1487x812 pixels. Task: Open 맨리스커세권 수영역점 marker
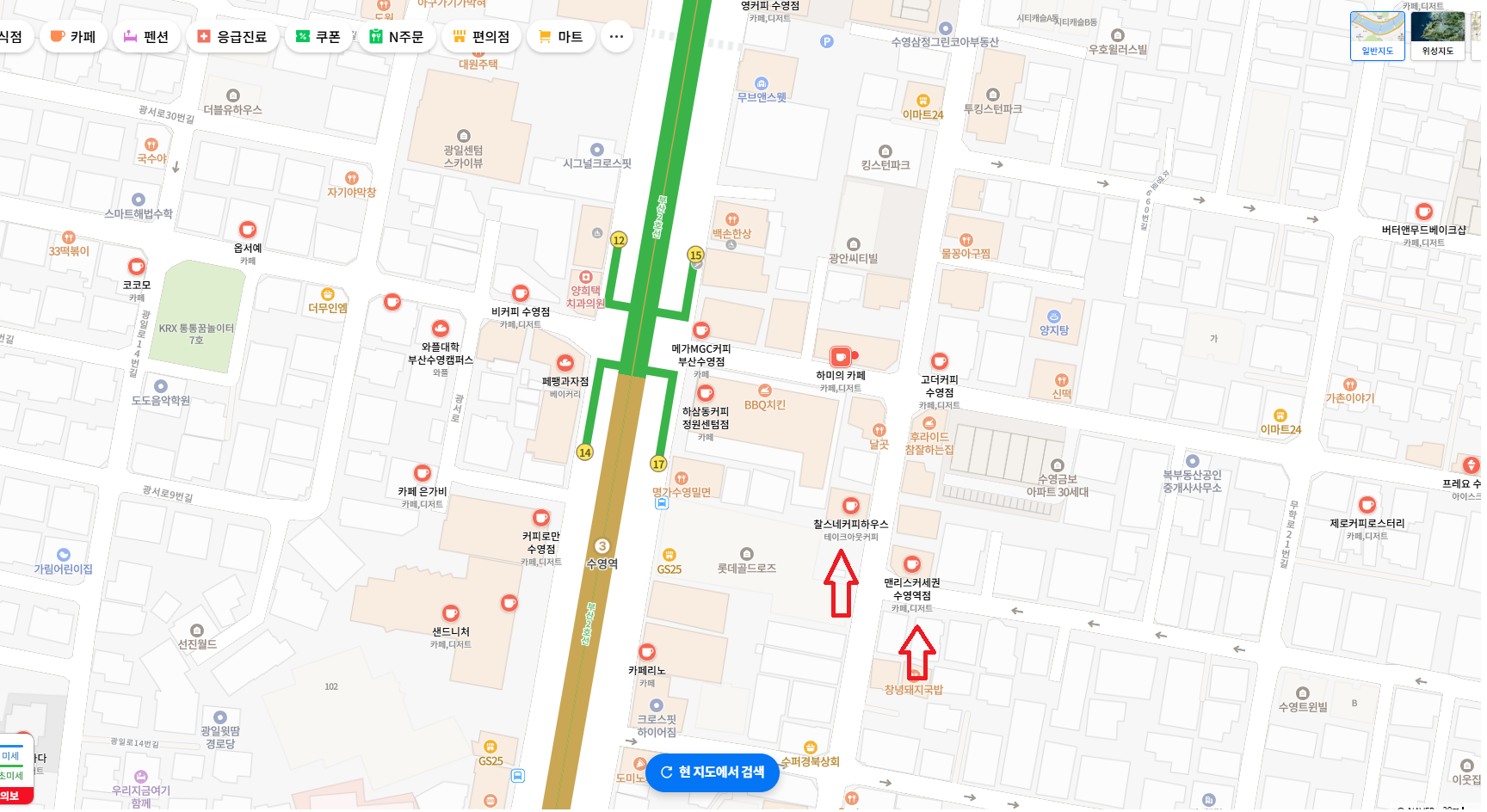pyautogui.click(x=912, y=564)
